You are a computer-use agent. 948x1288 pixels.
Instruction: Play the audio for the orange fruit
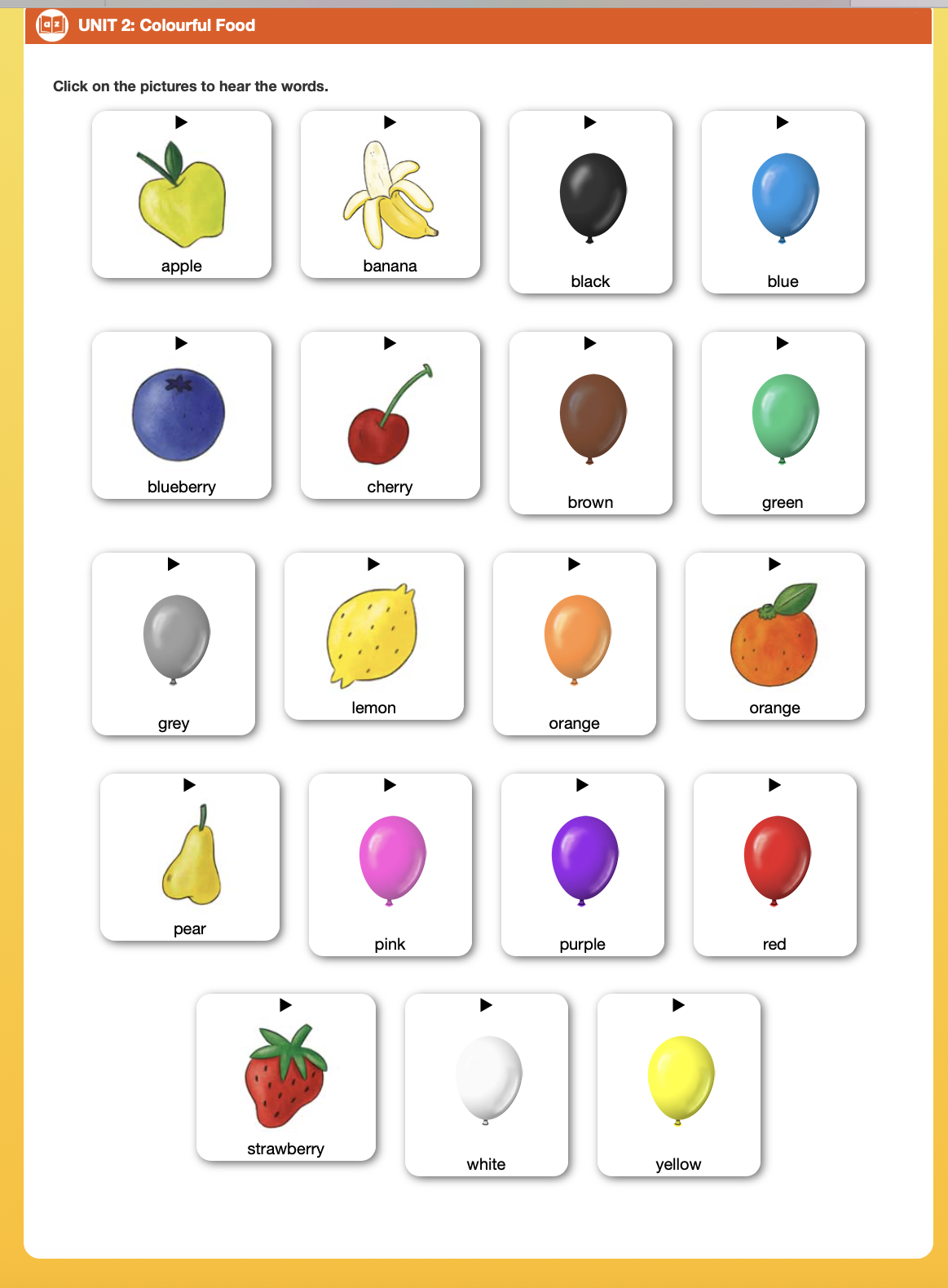tap(774, 637)
